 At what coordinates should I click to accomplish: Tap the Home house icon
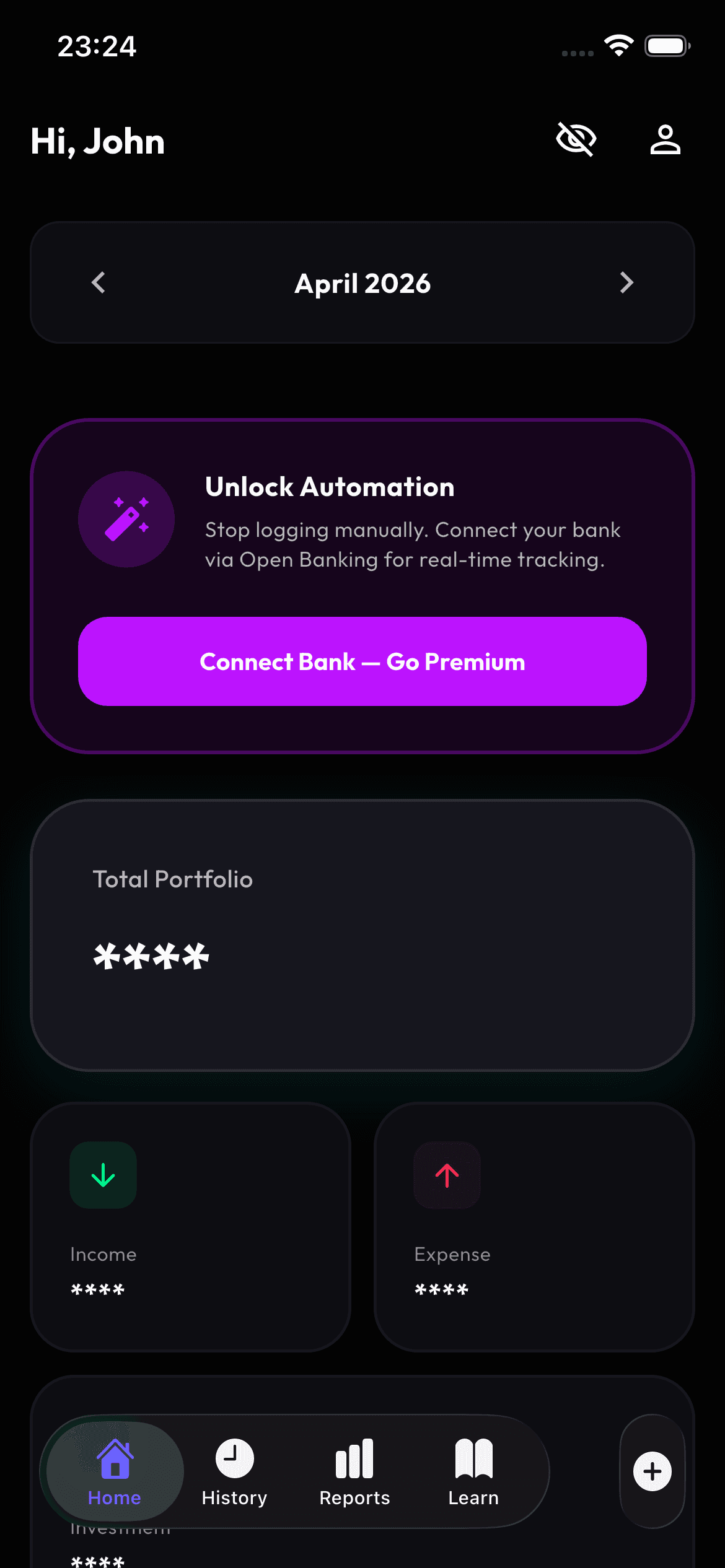(x=114, y=1457)
